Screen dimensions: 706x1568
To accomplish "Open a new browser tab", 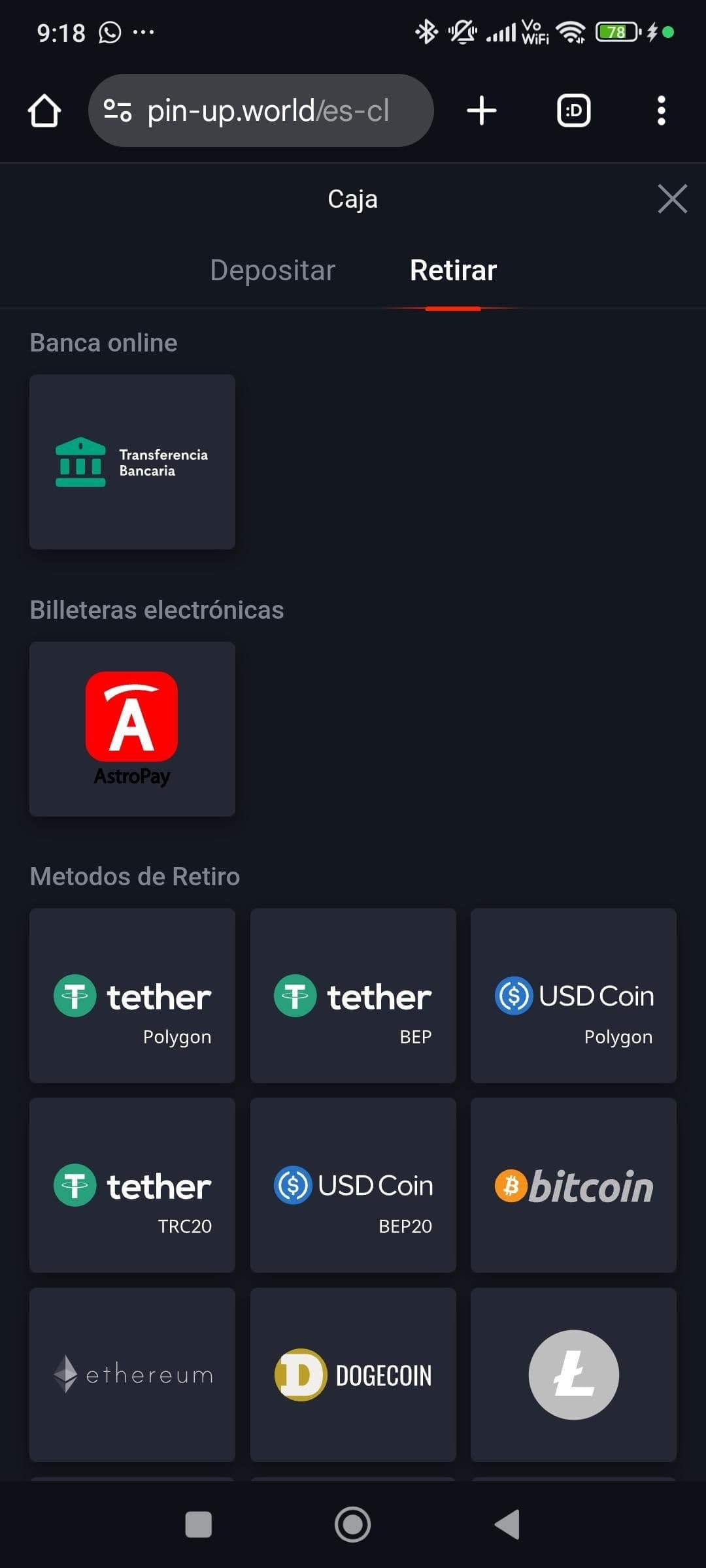I will (x=481, y=110).
